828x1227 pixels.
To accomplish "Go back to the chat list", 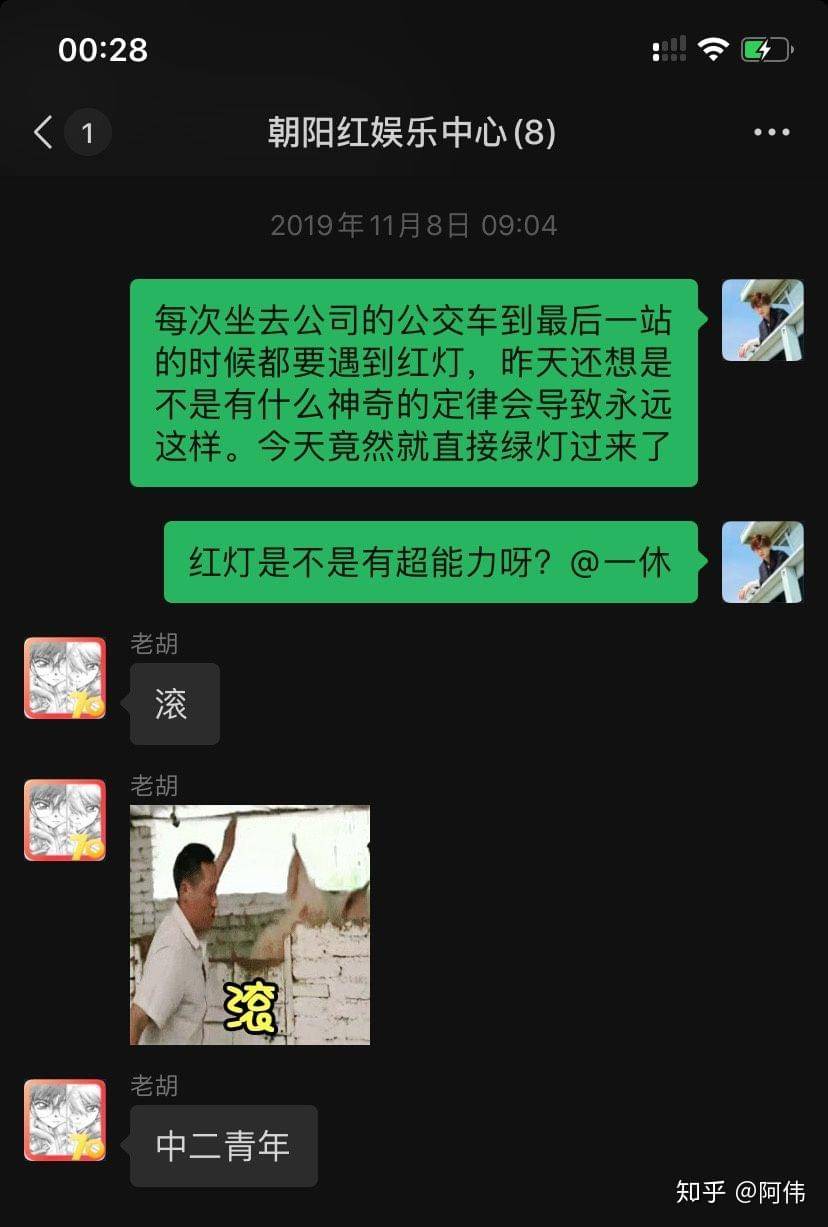I will 43,132.
